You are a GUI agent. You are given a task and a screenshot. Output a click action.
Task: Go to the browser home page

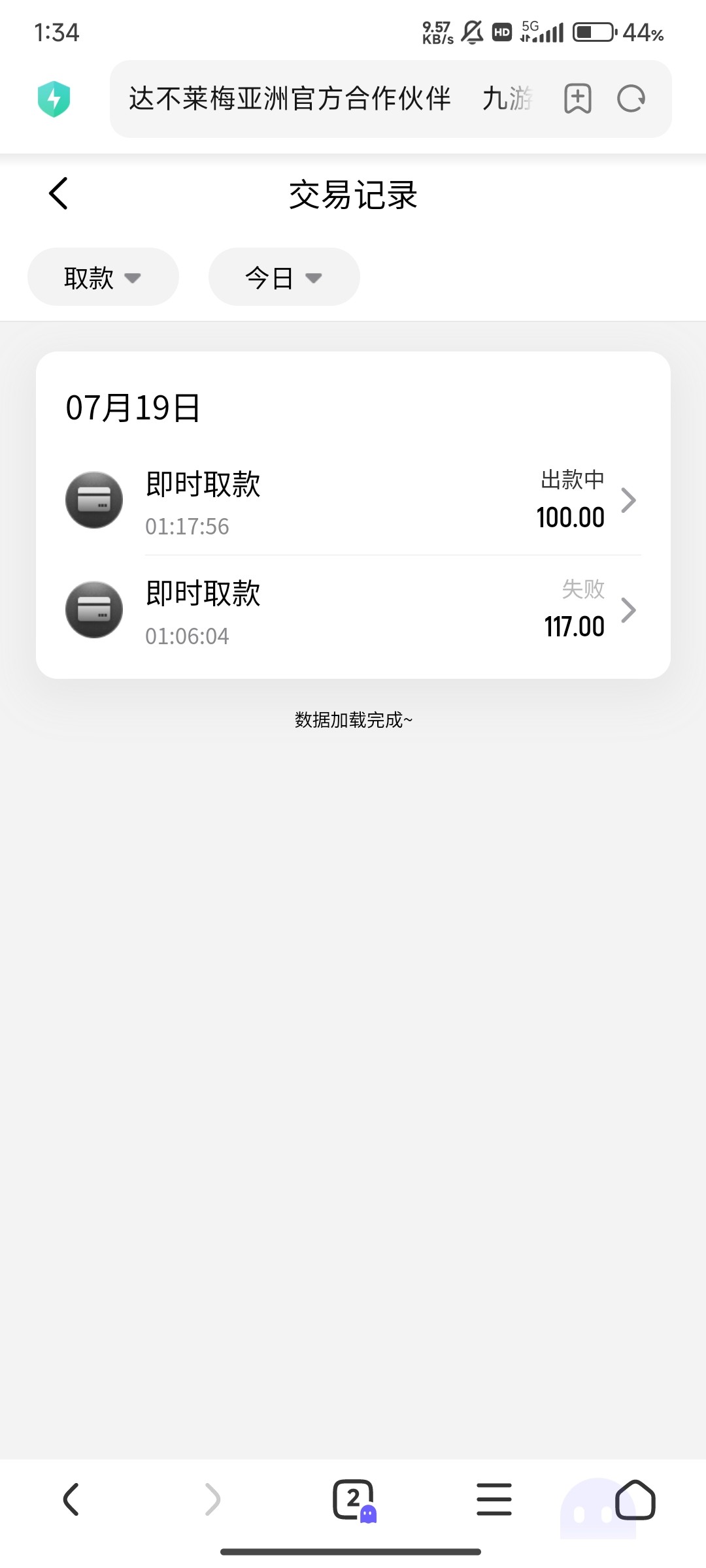635,1499
